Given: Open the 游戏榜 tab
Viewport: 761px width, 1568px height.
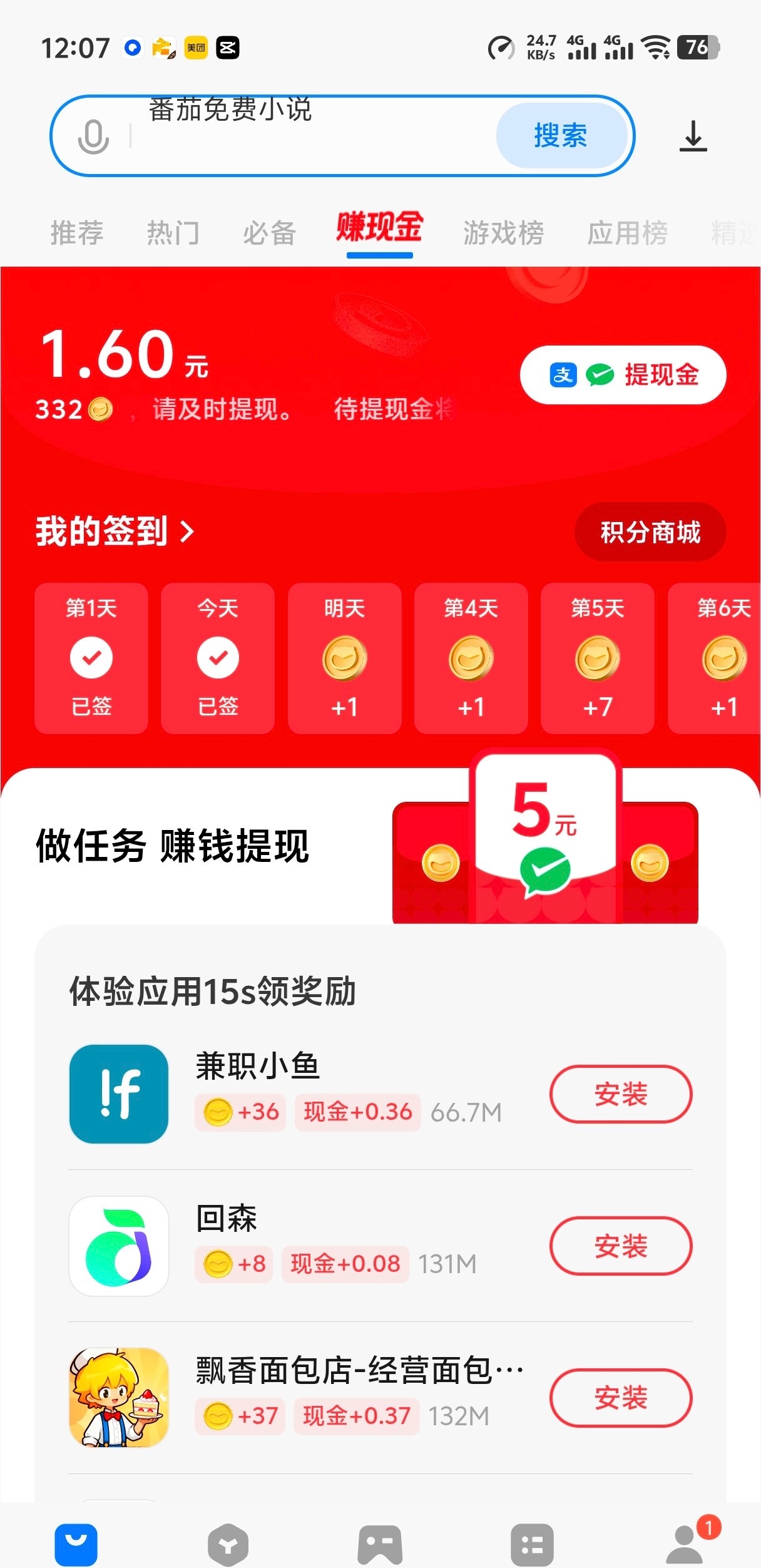Looking at the screenshot, I should tap(503, 233).
